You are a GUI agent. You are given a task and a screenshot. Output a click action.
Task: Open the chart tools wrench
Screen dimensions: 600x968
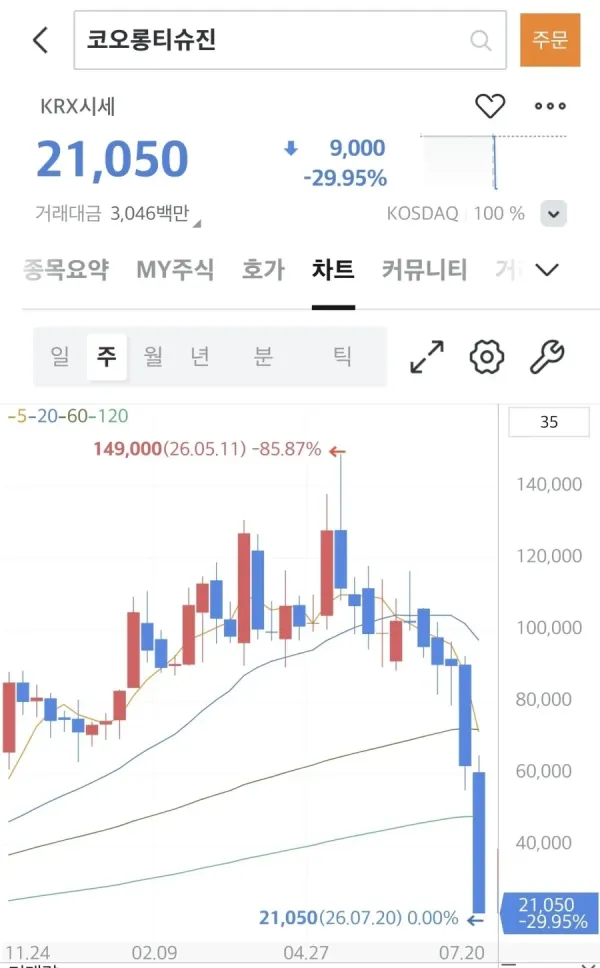click(547, 357)
